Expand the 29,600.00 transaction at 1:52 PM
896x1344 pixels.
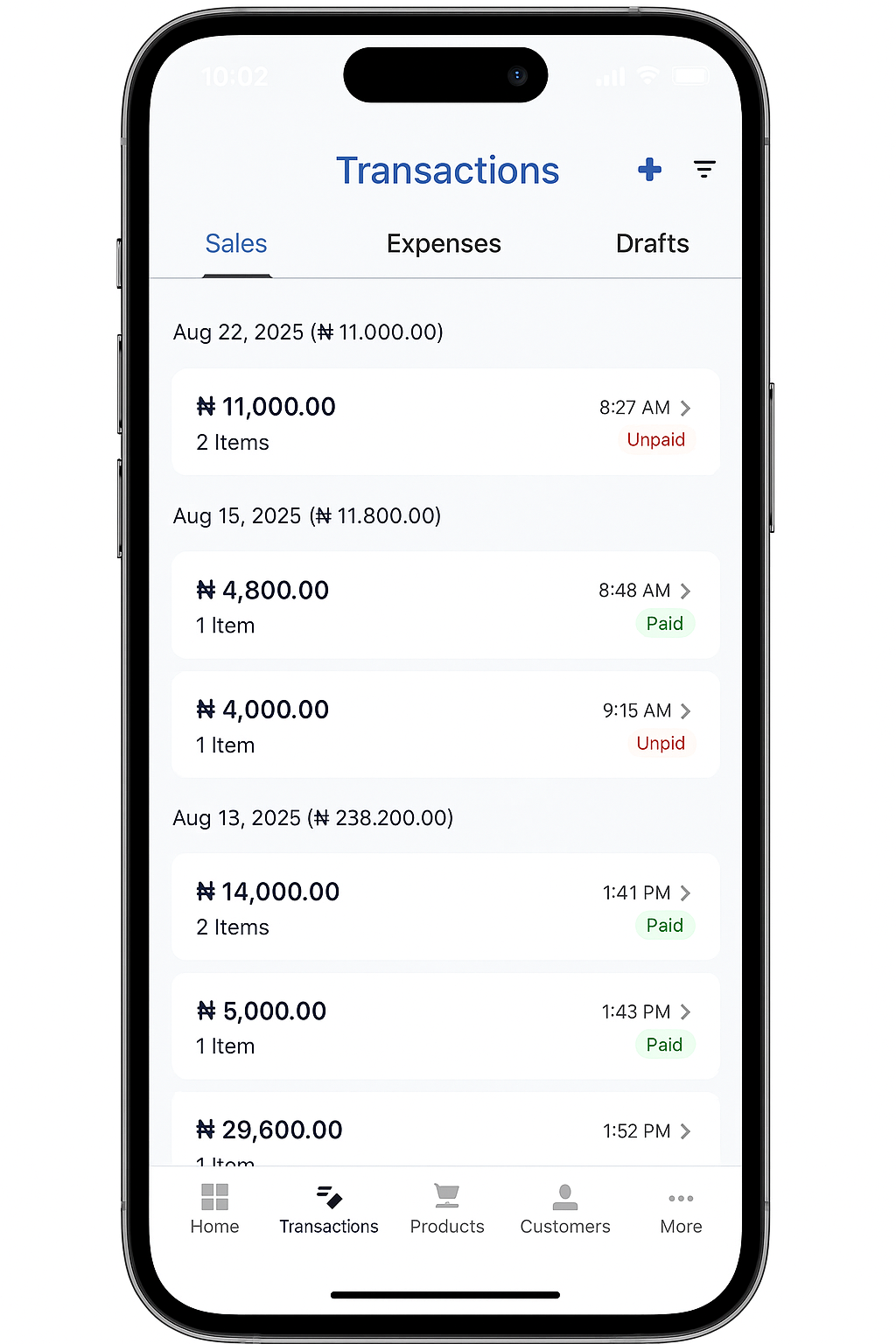pyautogui.click(x=686, y=1130)
